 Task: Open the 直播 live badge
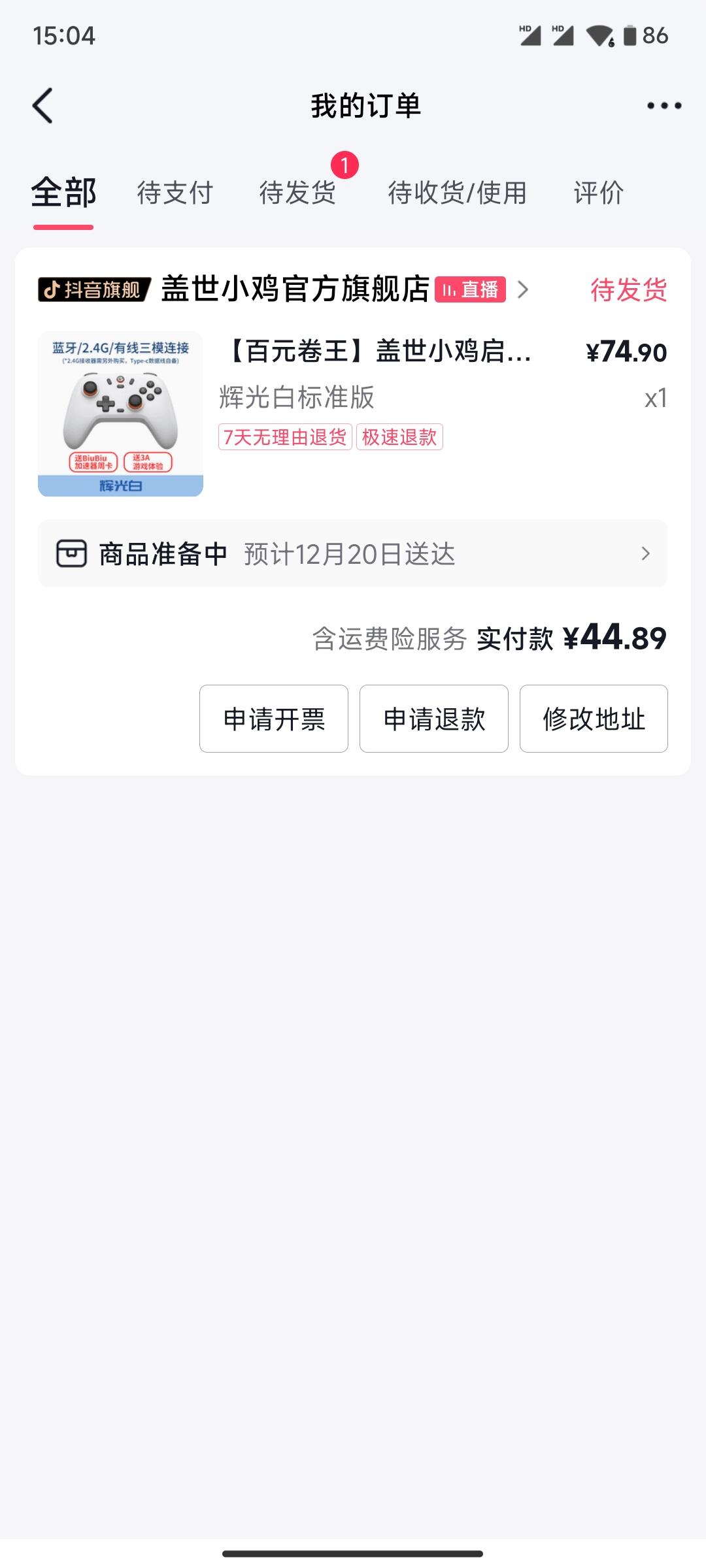coord(471,289)
